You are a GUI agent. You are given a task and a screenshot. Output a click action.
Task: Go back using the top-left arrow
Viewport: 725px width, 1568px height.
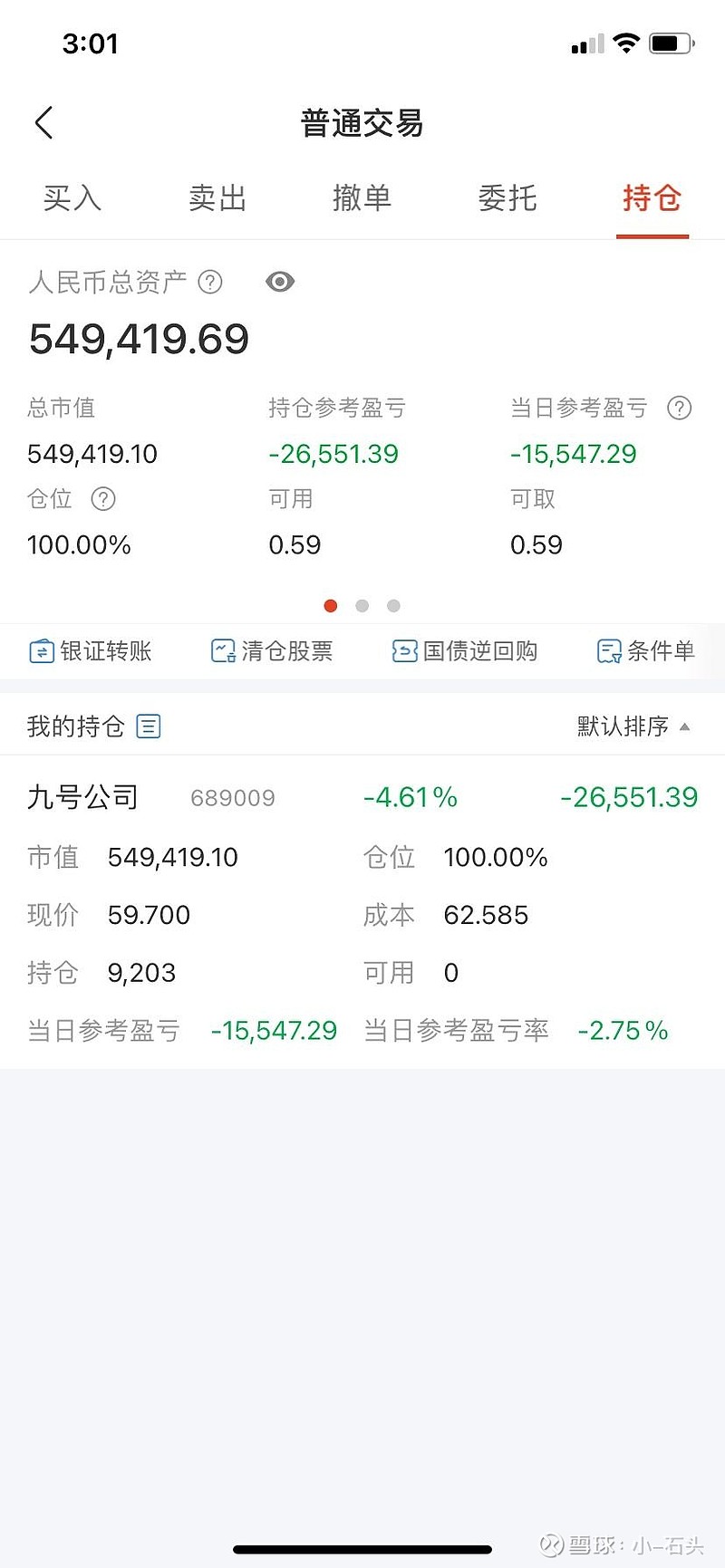point(43,122)
